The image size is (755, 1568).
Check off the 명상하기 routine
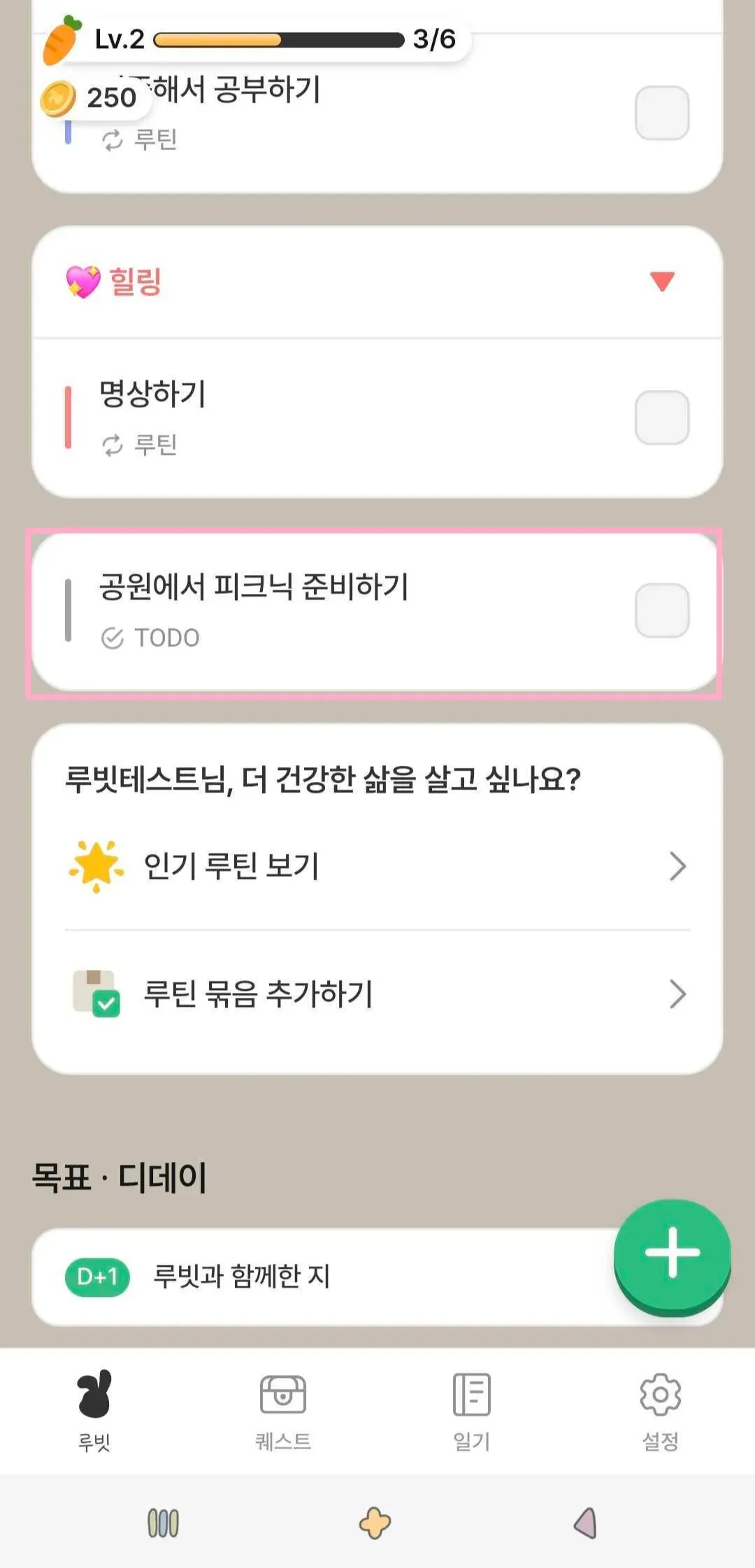(x=661, y=417)
